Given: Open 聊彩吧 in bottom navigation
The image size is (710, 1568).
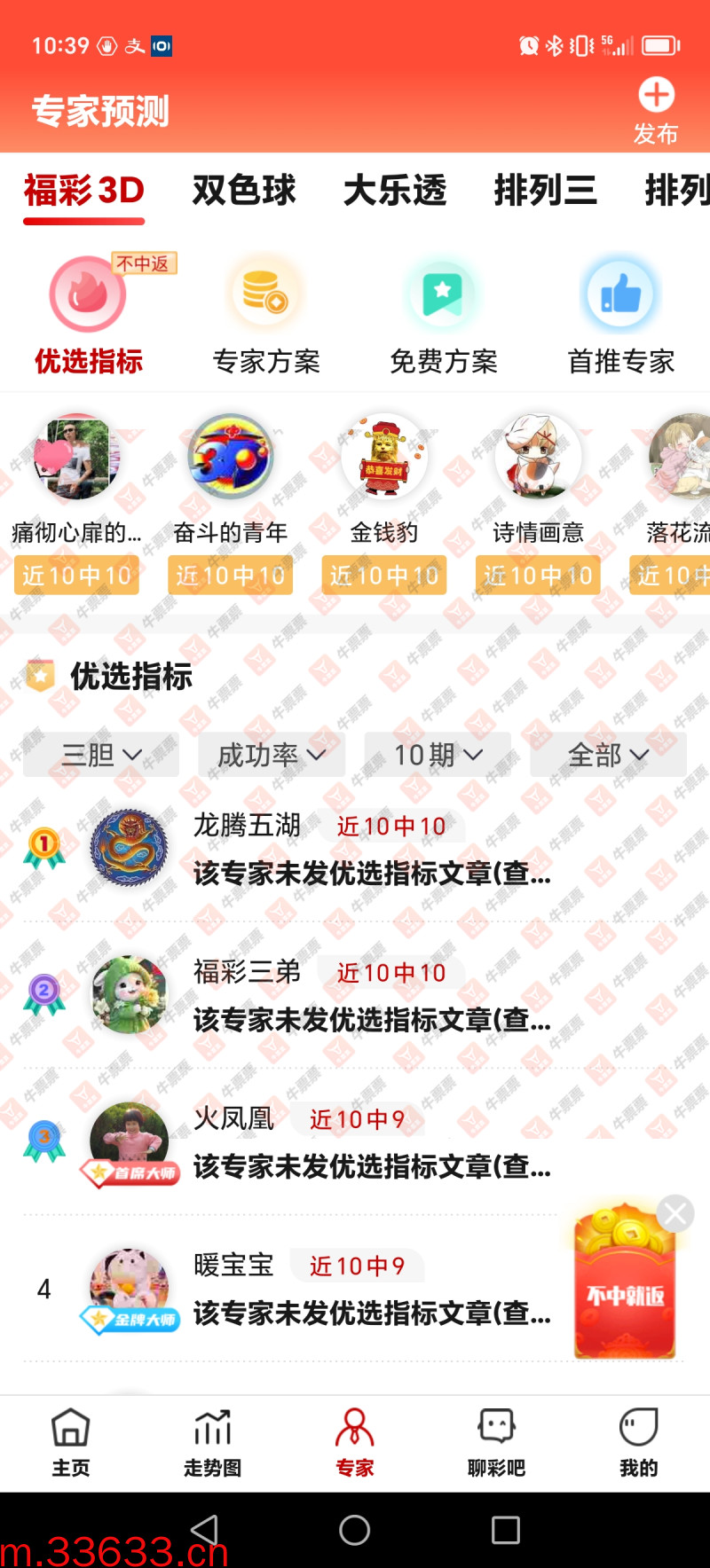Looking at the screenshot, I should click(496, 1443).
